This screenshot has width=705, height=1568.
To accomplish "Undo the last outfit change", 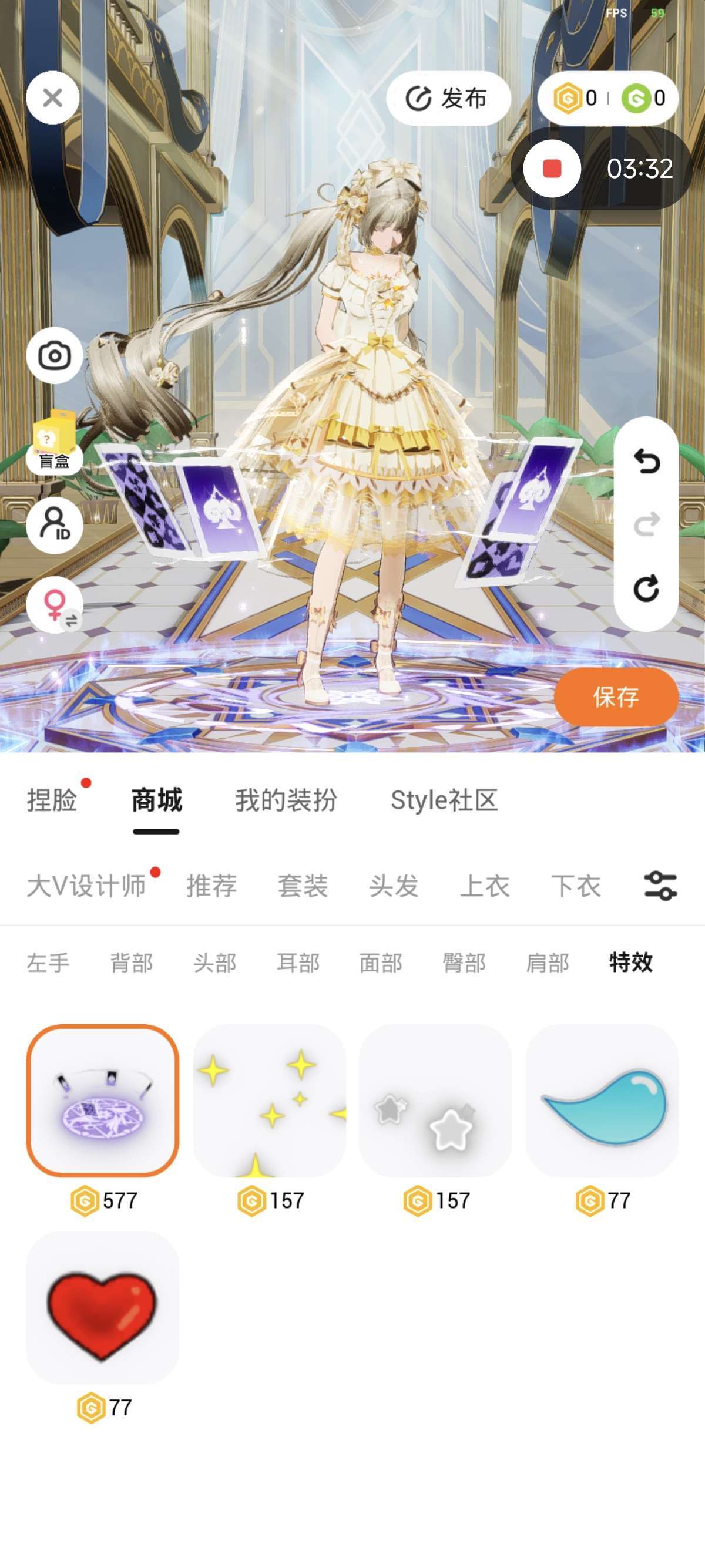I will 646,462.
